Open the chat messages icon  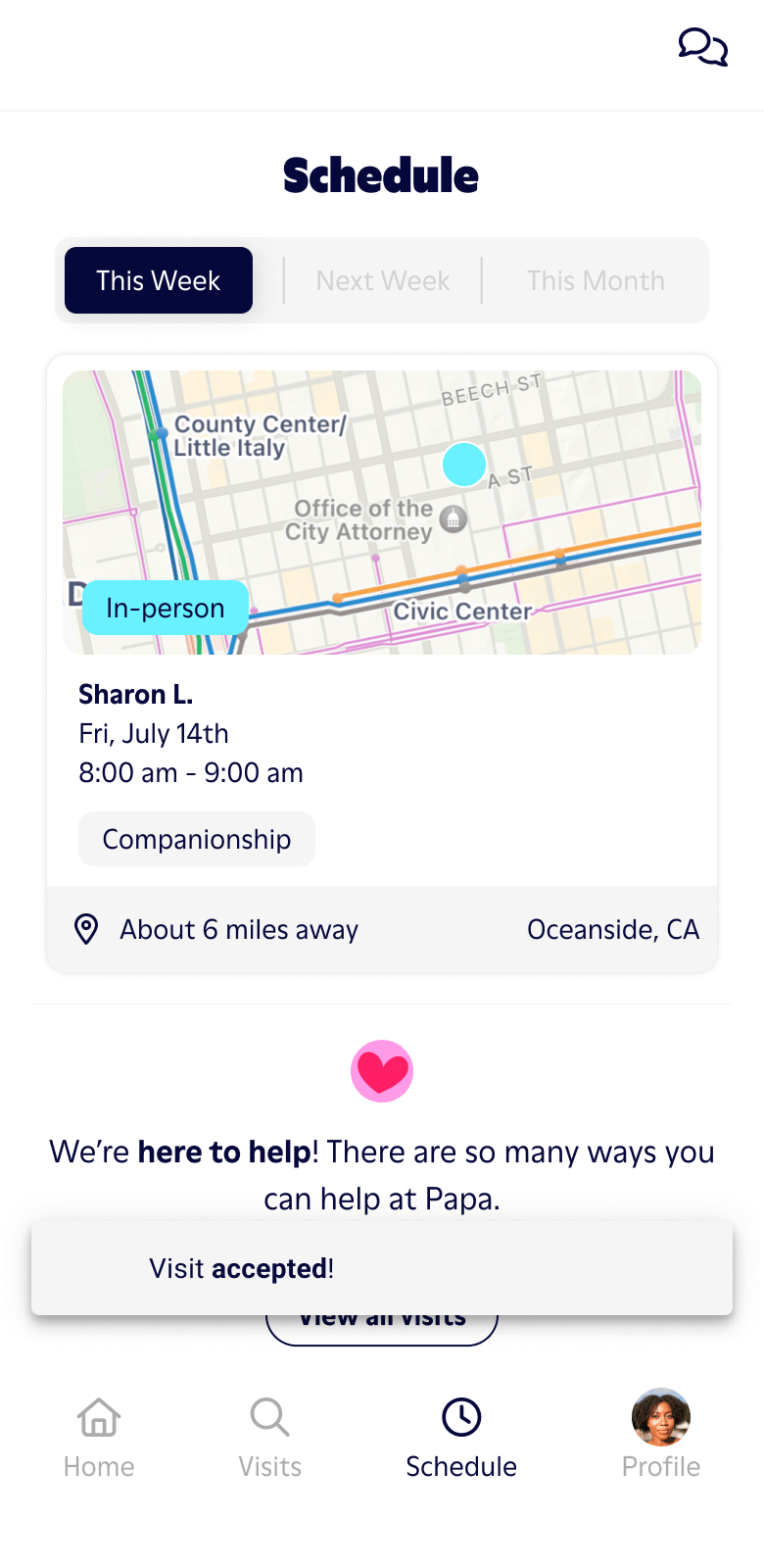(x=702, y=47)
